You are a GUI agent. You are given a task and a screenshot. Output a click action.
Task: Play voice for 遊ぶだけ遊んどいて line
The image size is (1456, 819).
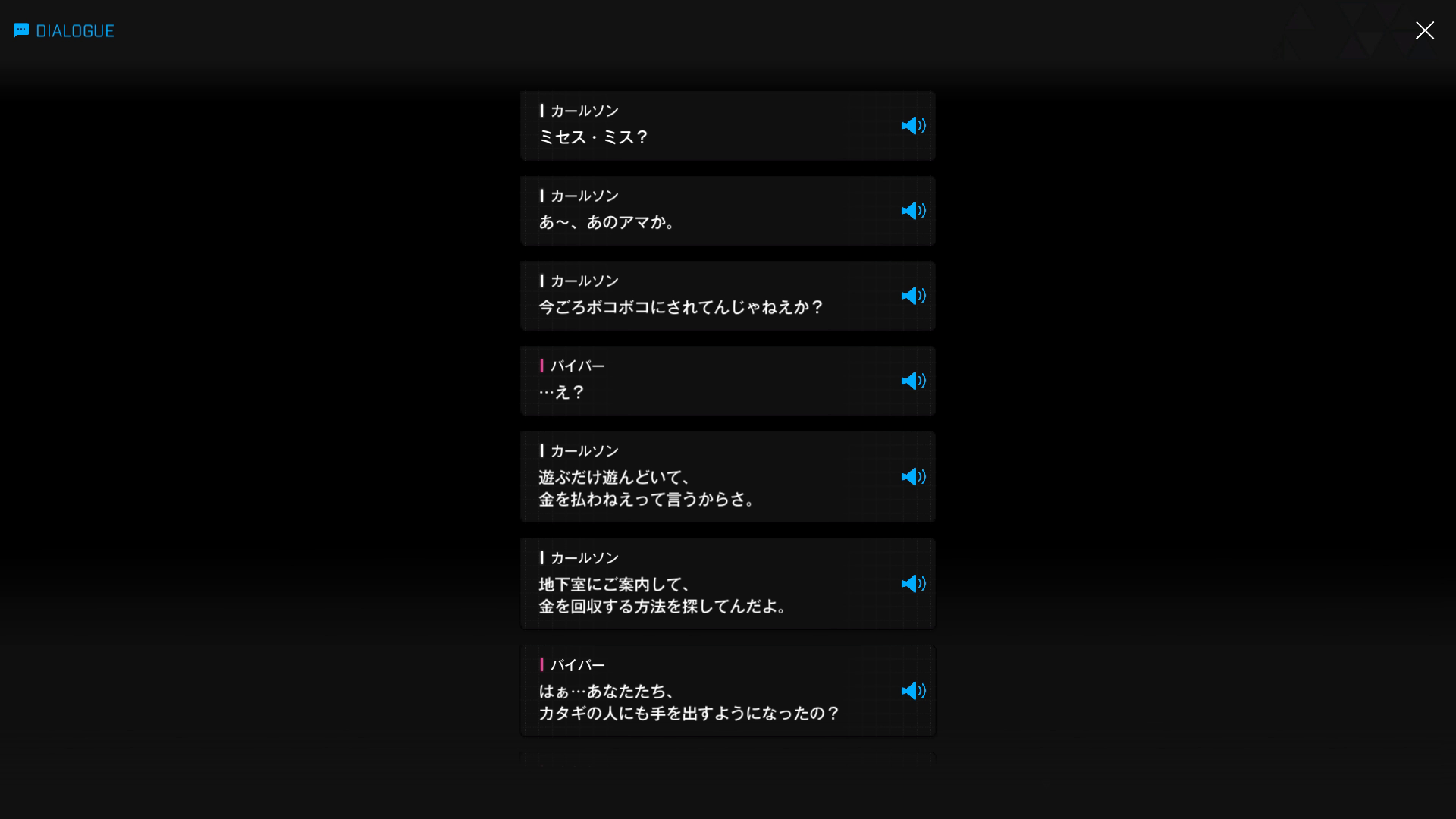913,477
